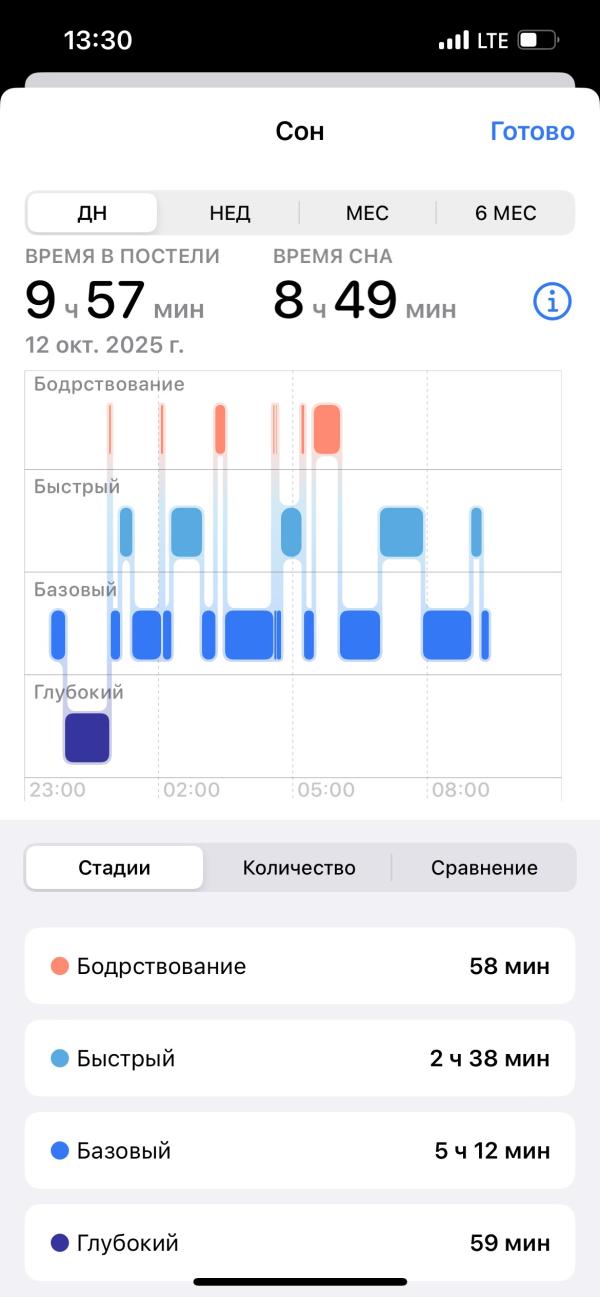Highlight the Бодрствование stage row
The height and width of the screenshot is (1297, 600).
click(x=300, y=966)
